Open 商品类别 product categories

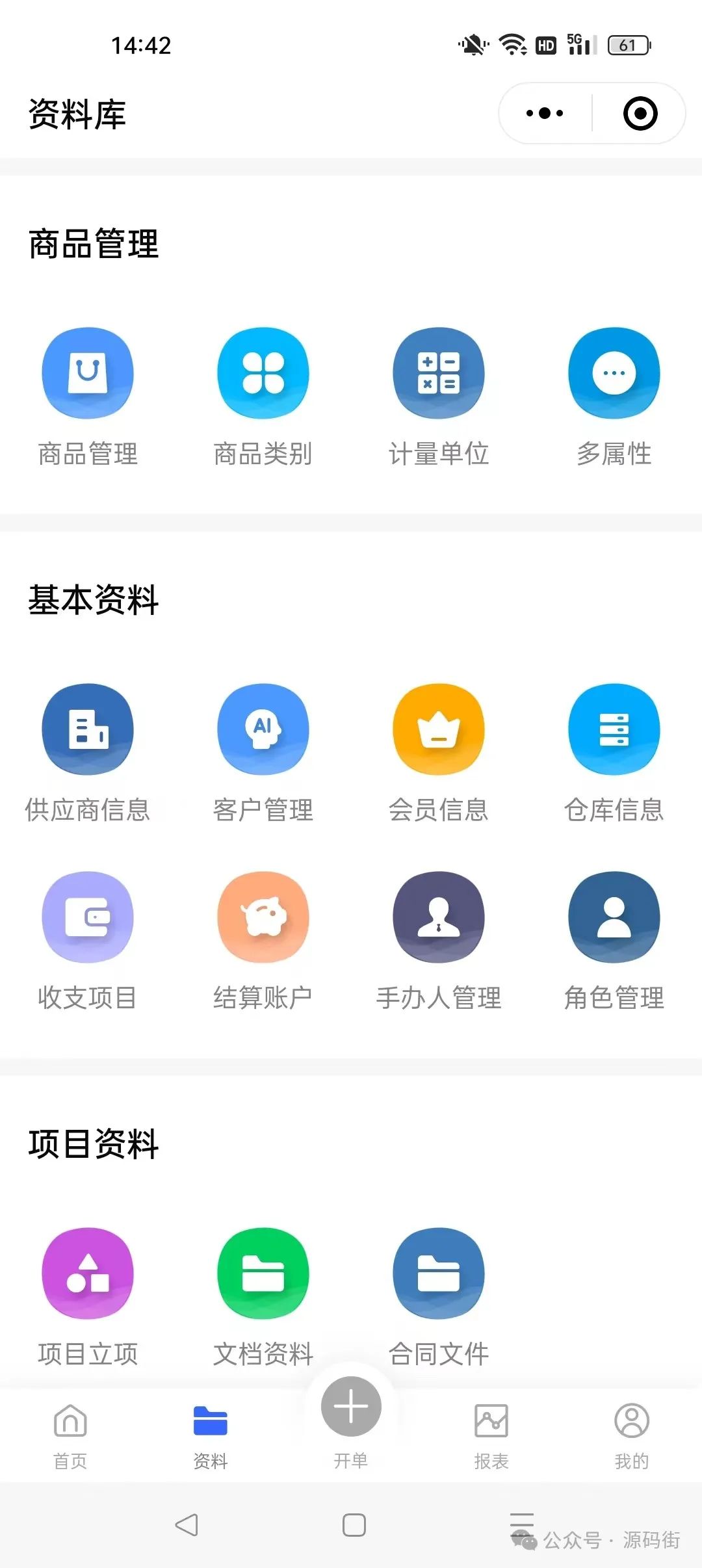click(263, 373)
